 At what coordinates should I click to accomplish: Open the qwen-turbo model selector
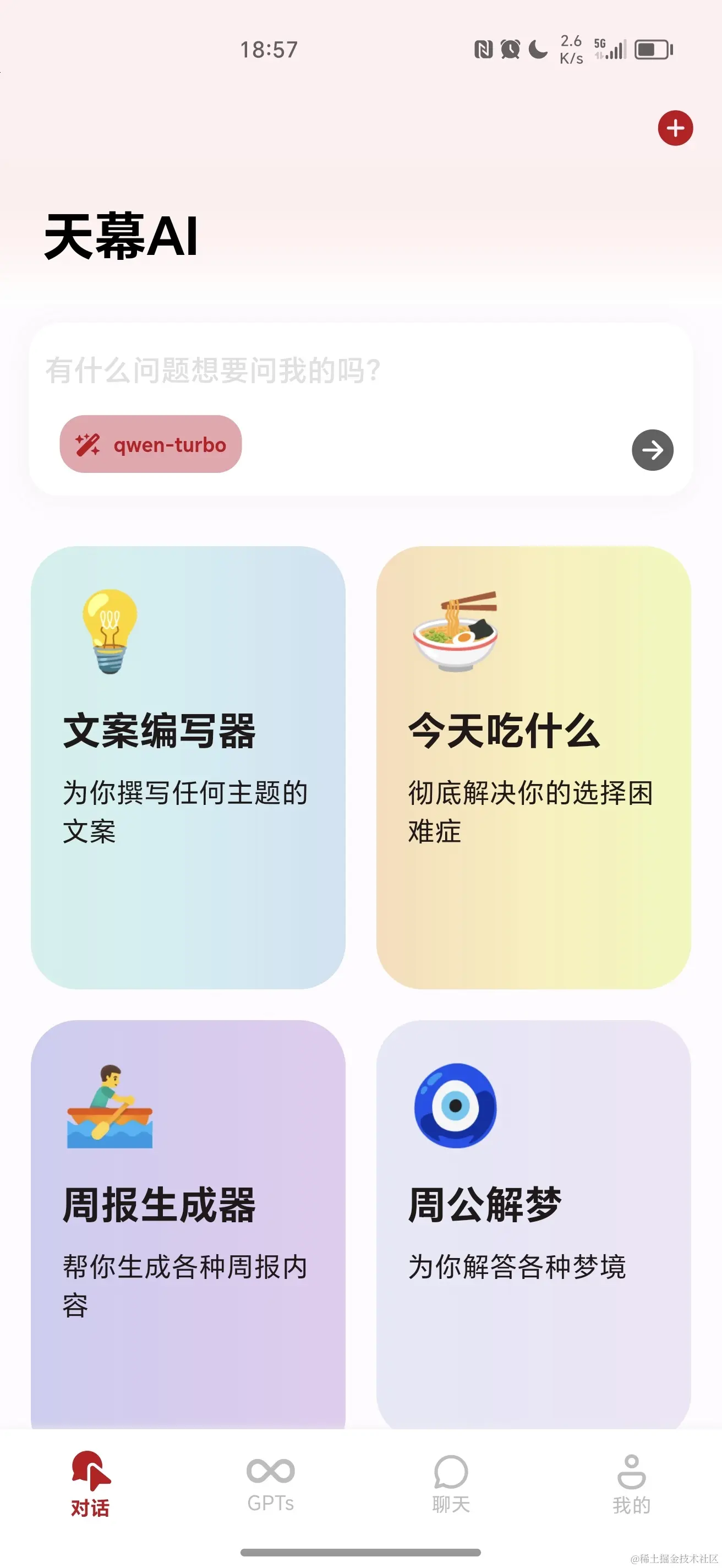(x=151, y=444)
